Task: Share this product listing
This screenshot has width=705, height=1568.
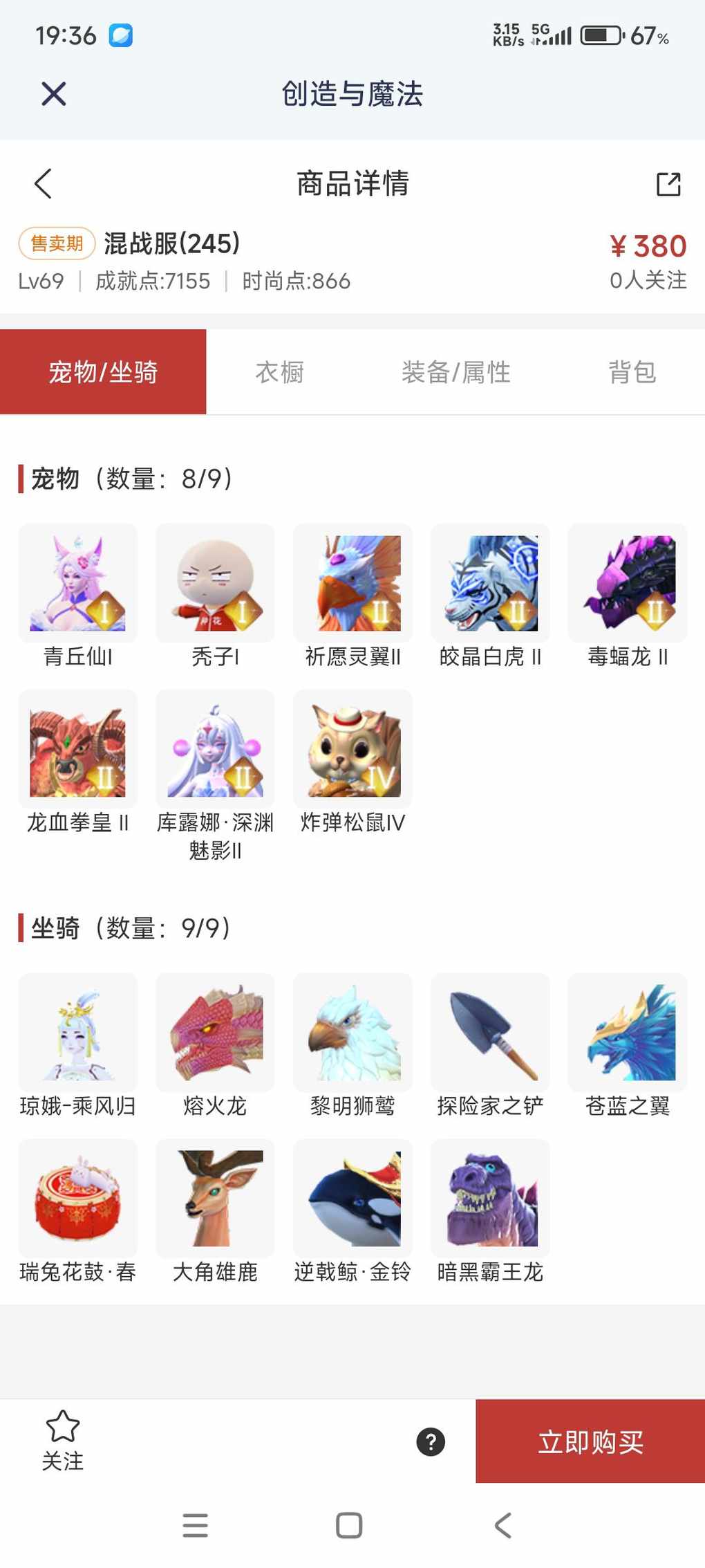Action: click(668, 184)
